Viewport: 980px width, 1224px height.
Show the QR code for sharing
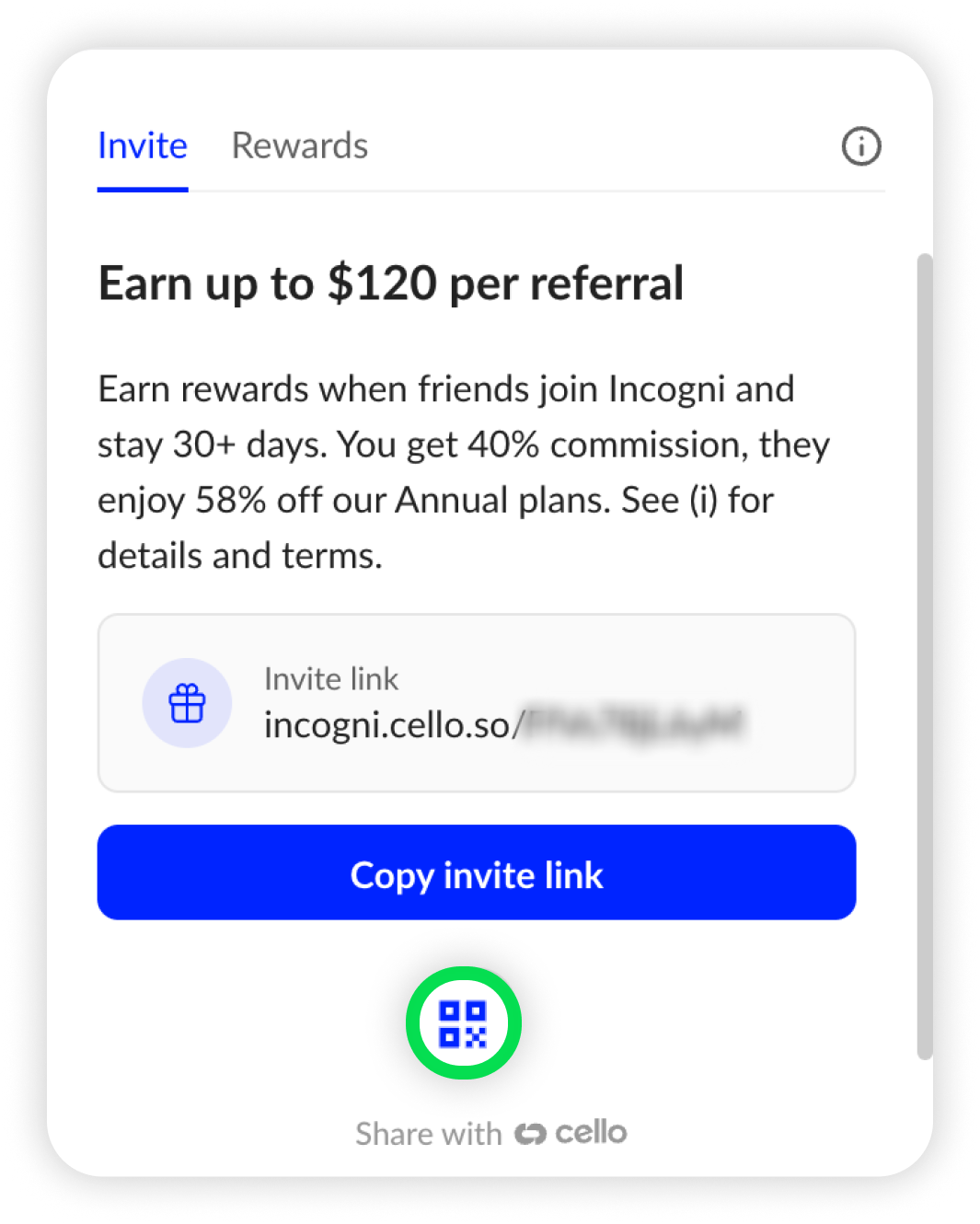click(463, 1023)
